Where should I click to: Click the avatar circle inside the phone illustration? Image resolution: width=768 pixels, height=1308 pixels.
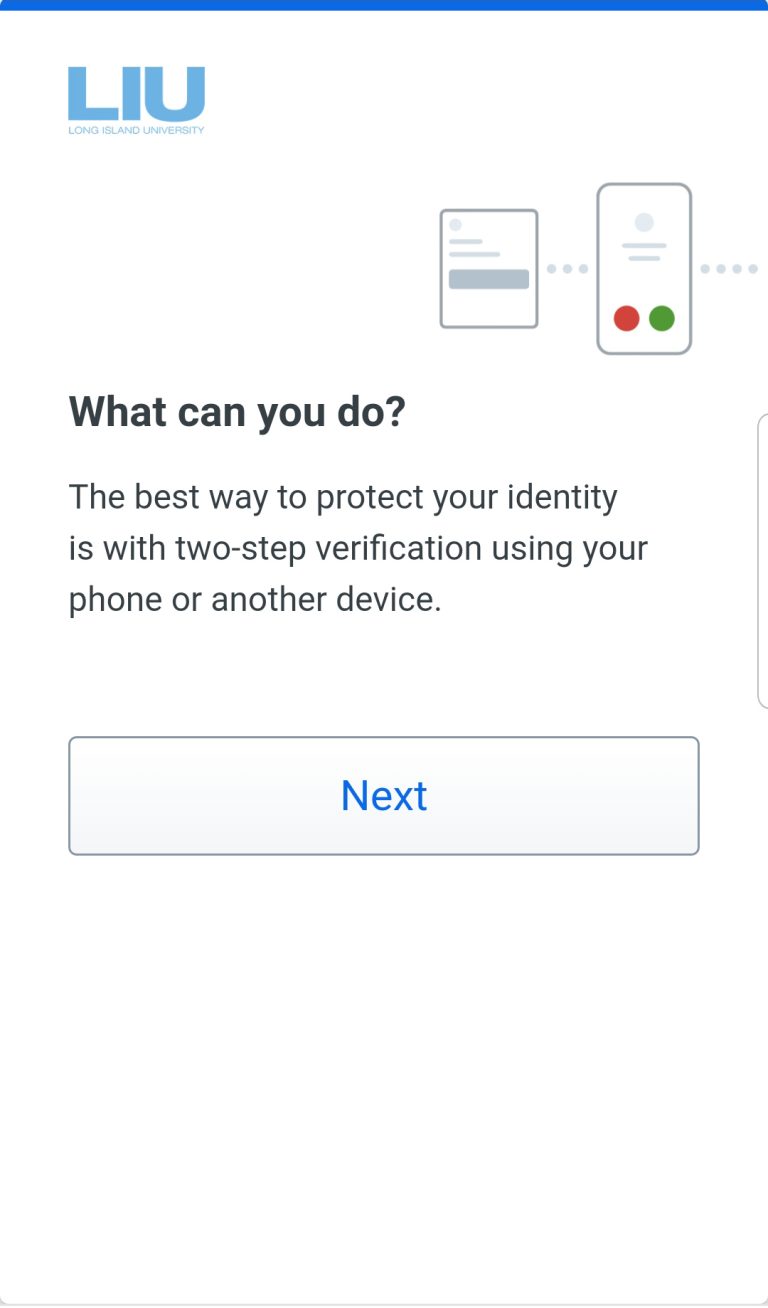pyautogui.click(x=643, y=223)
